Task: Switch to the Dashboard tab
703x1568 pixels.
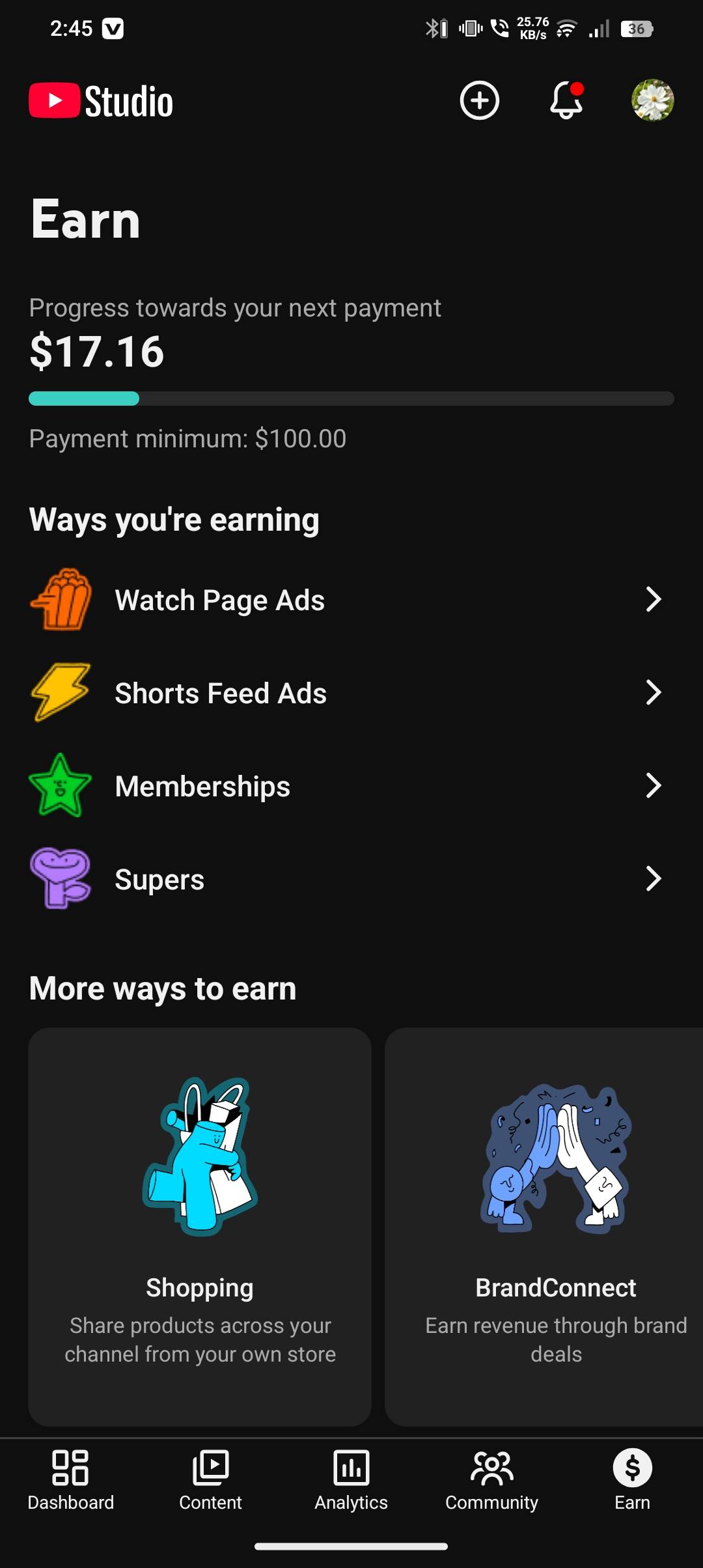Action: pos(70,1479)
